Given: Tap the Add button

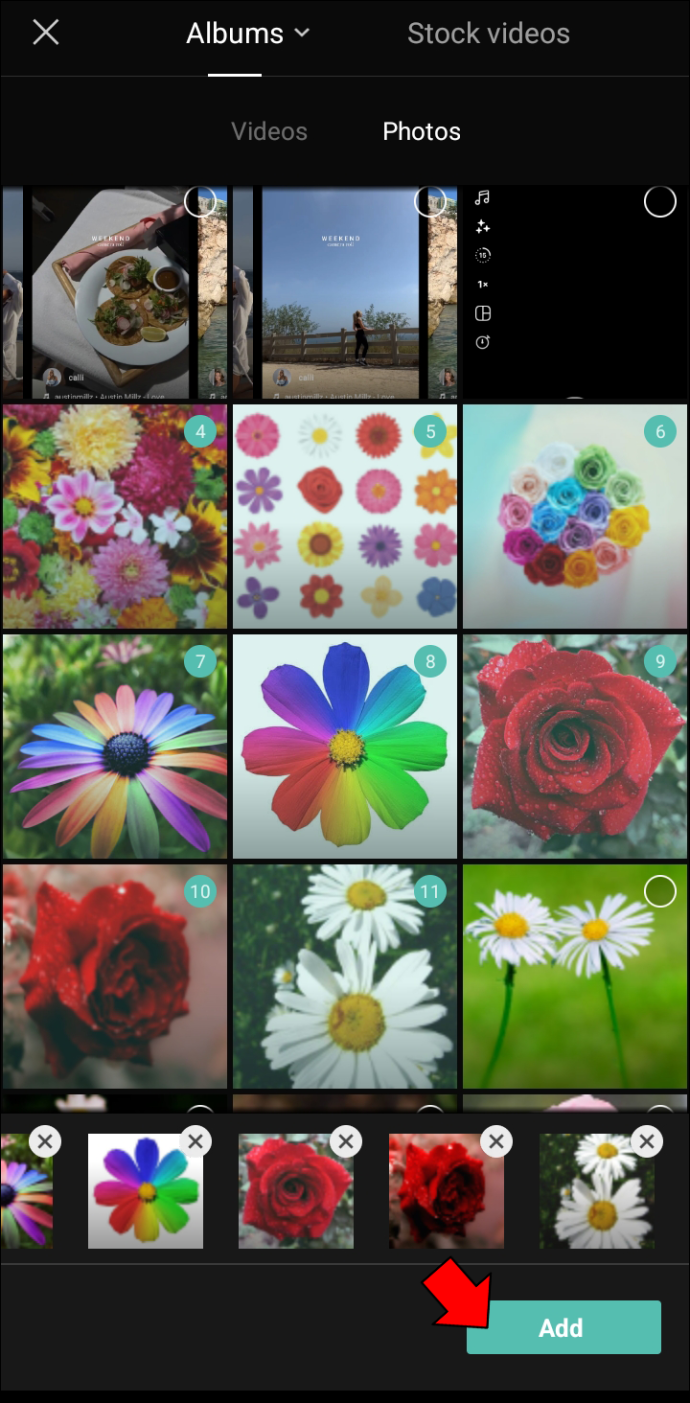Looking at the screenshot, I should 563,1327.
